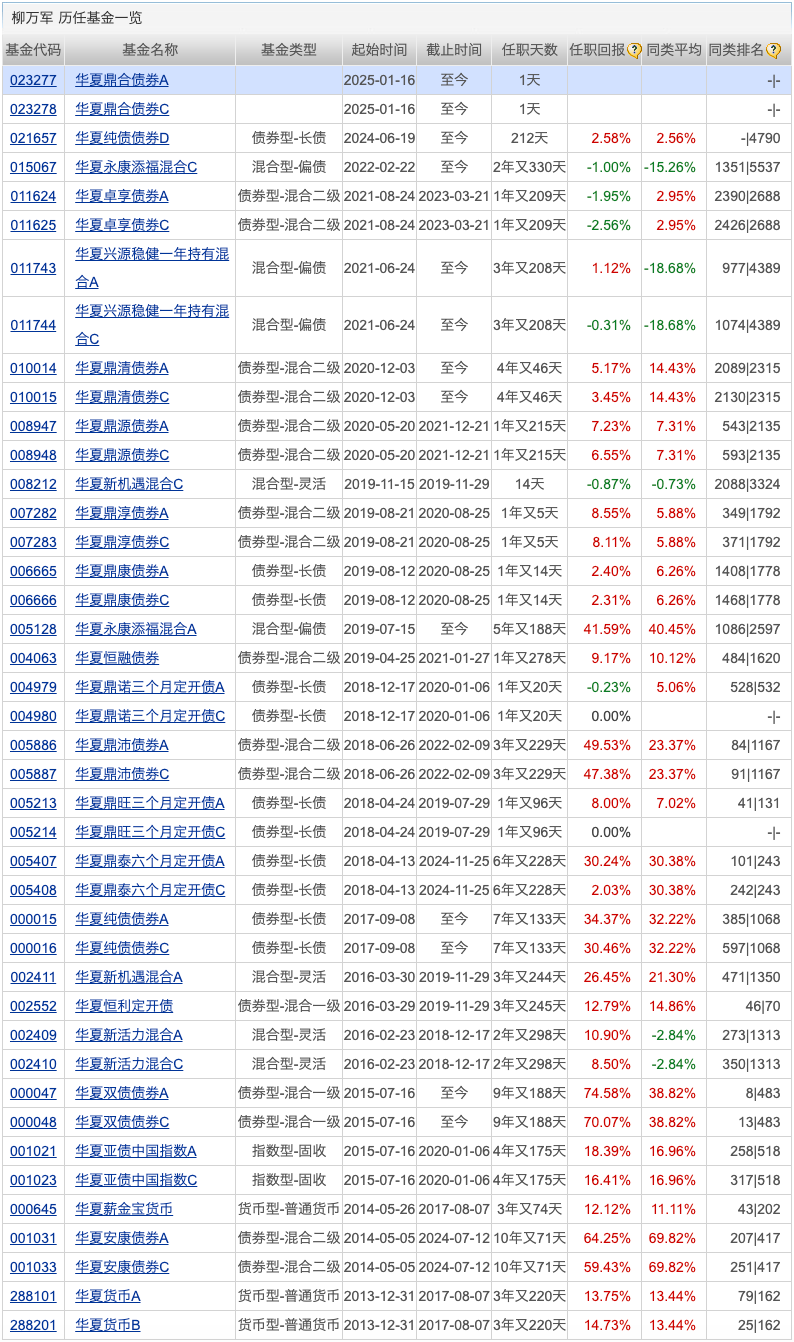Open the 华夏新机遇混合C fund name link
Screen dimensions: 794x1342
(x=129, y=484)
